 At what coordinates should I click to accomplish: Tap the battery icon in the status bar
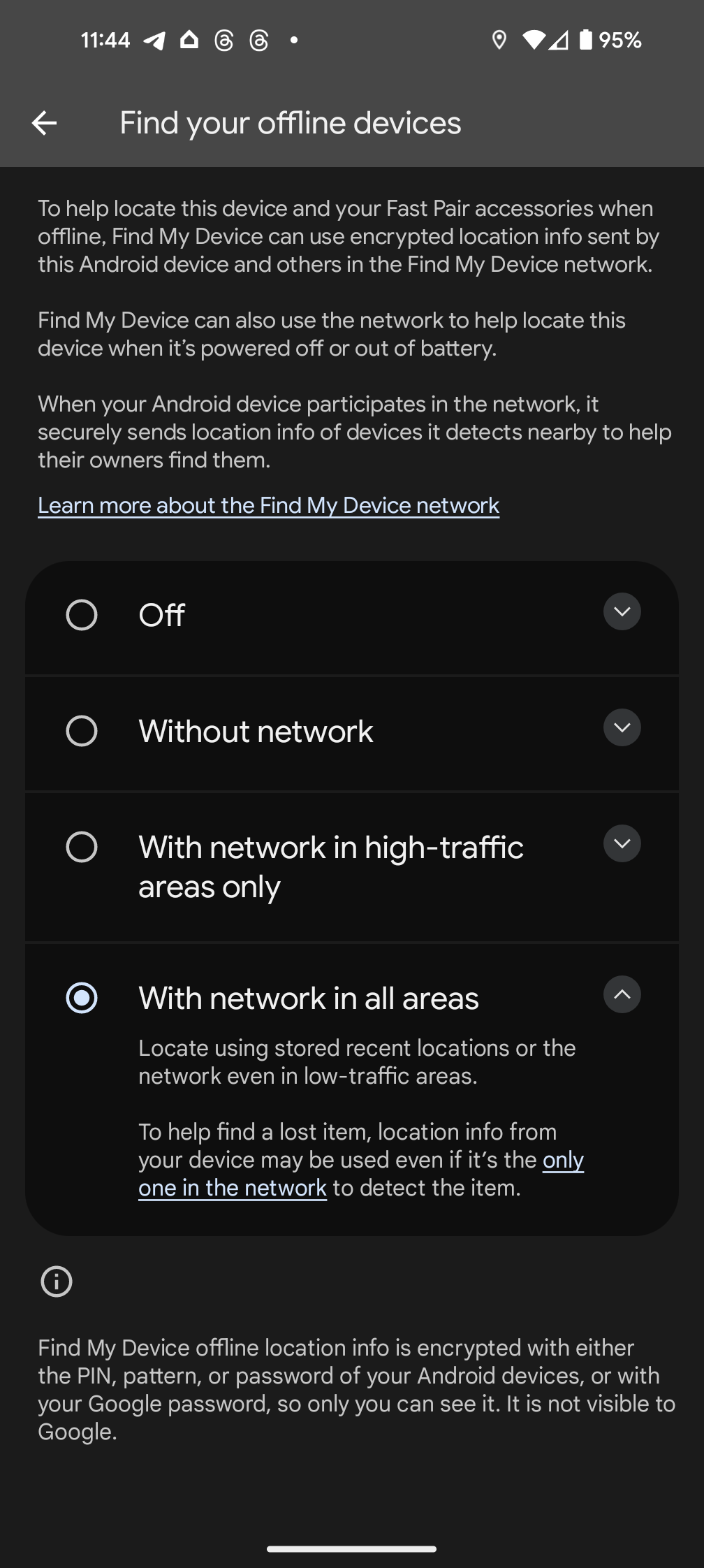pos(587,40)
